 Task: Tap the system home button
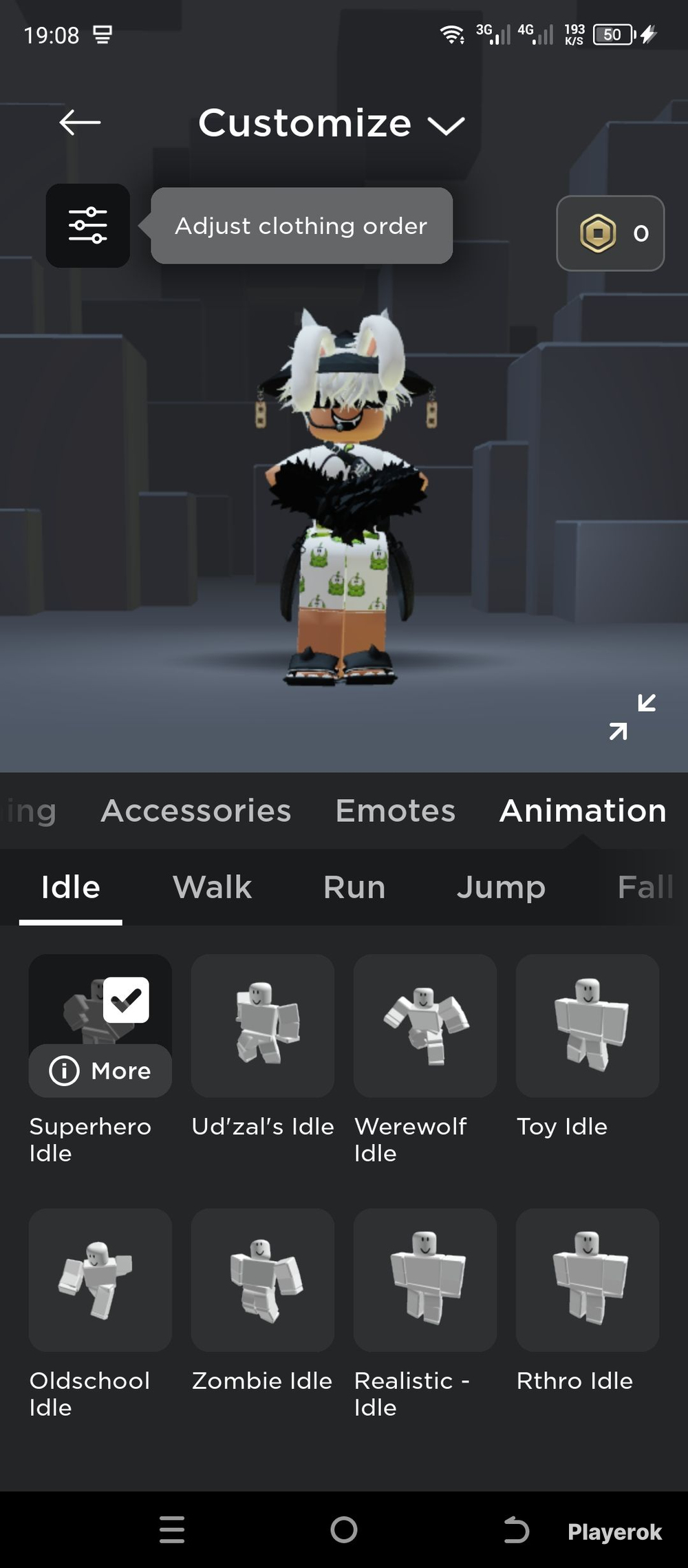point(344,1530)
